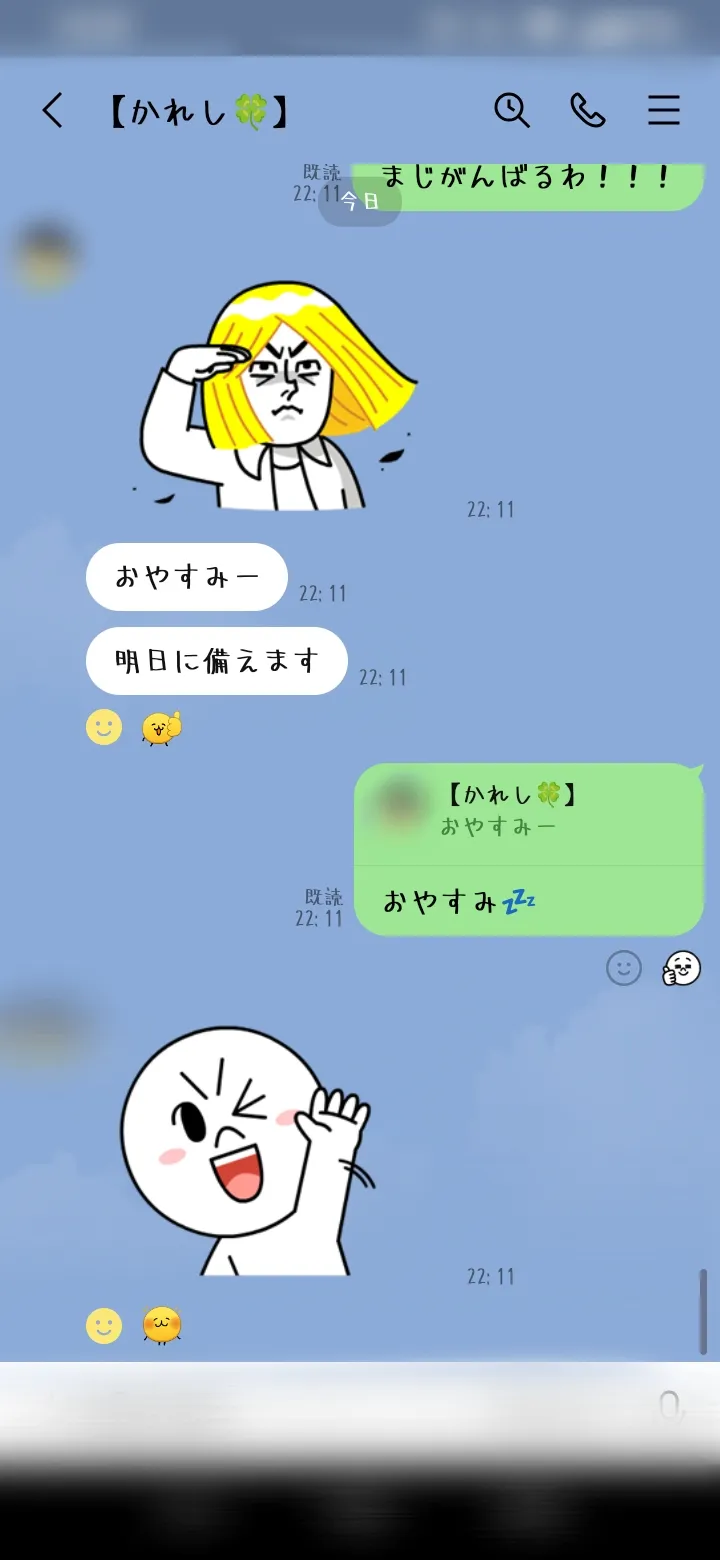The width and height of the screenshot is (720, 1560).
Task: Add reaction under the waving Moon sticker
Action: pyautogui.click(x=104, y=1326)
